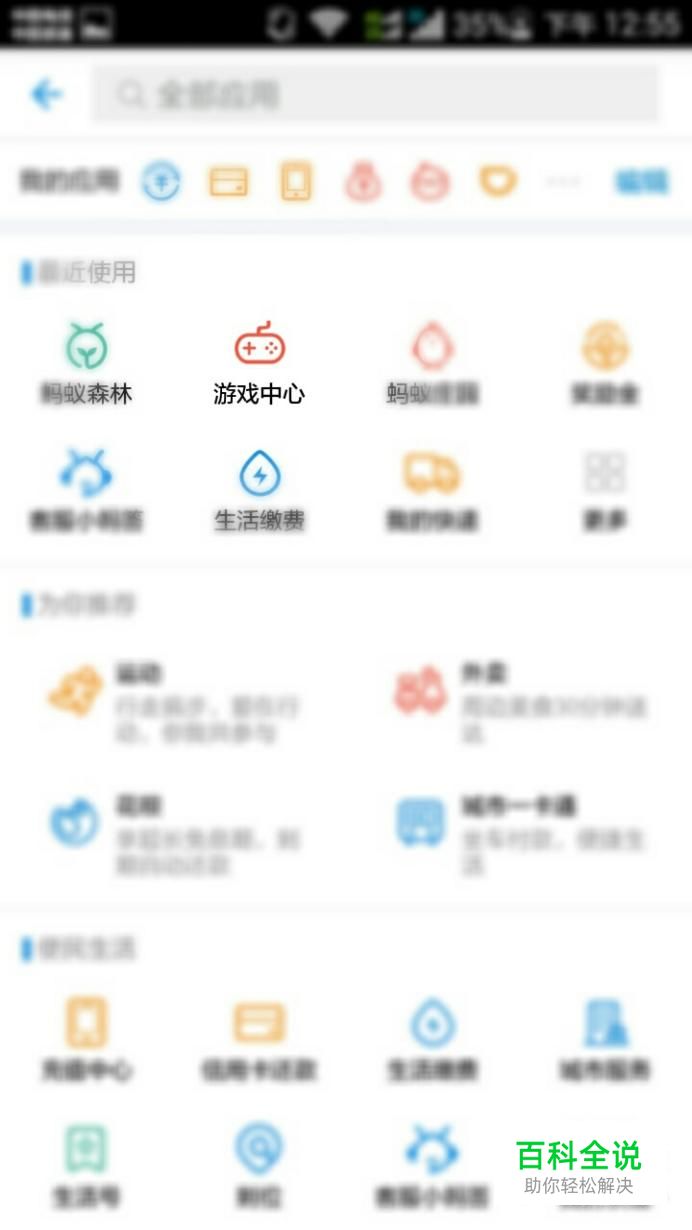This screenshot has width=692, height=1230.
Task: Open 蚂蚁森林 in recently used
Action: (87, 364)
